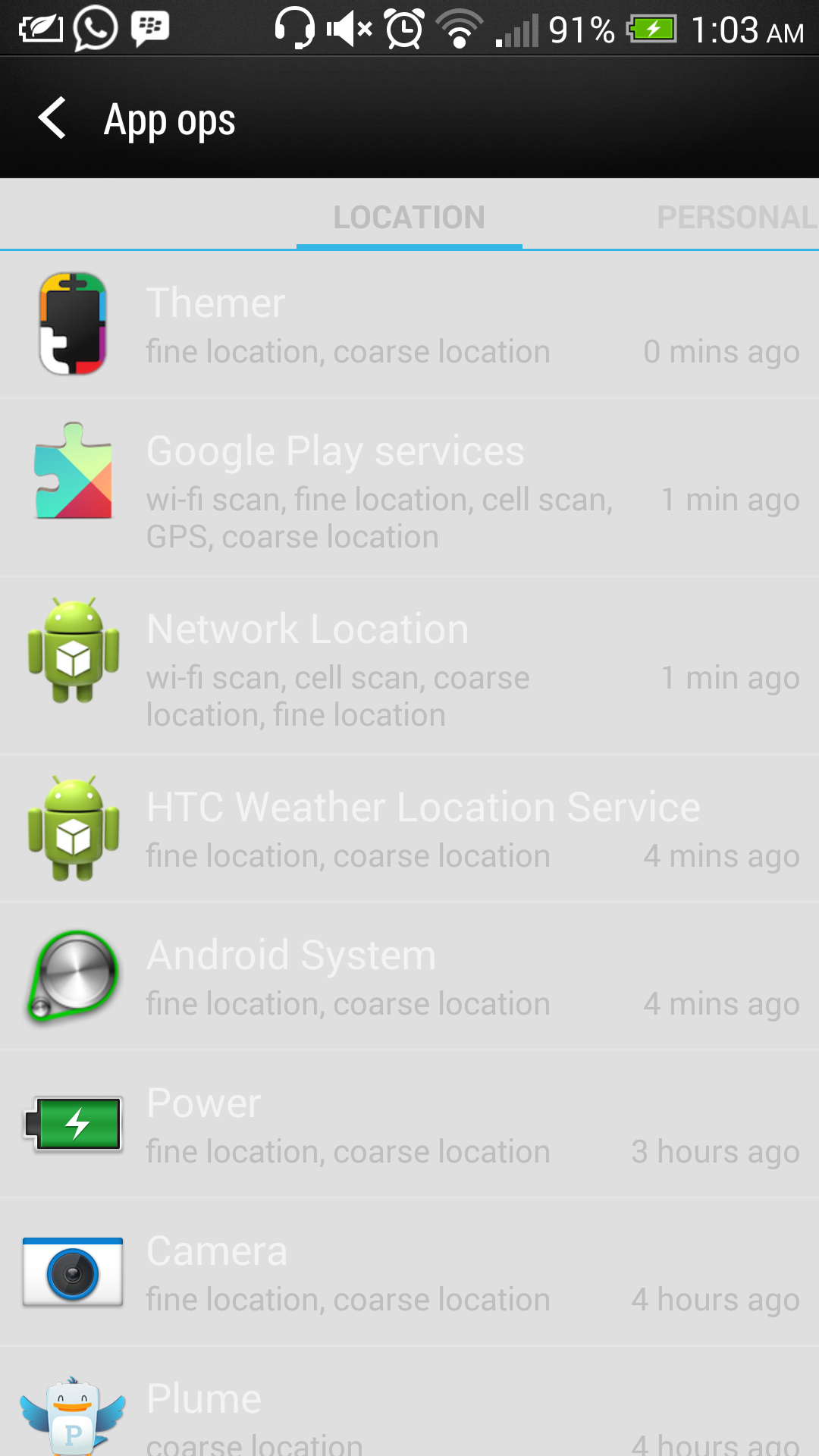This screenshot has width=819, height=1456.
Task: Open Themer location permissions
Action: pyautogui.click(x=409, y=325)
